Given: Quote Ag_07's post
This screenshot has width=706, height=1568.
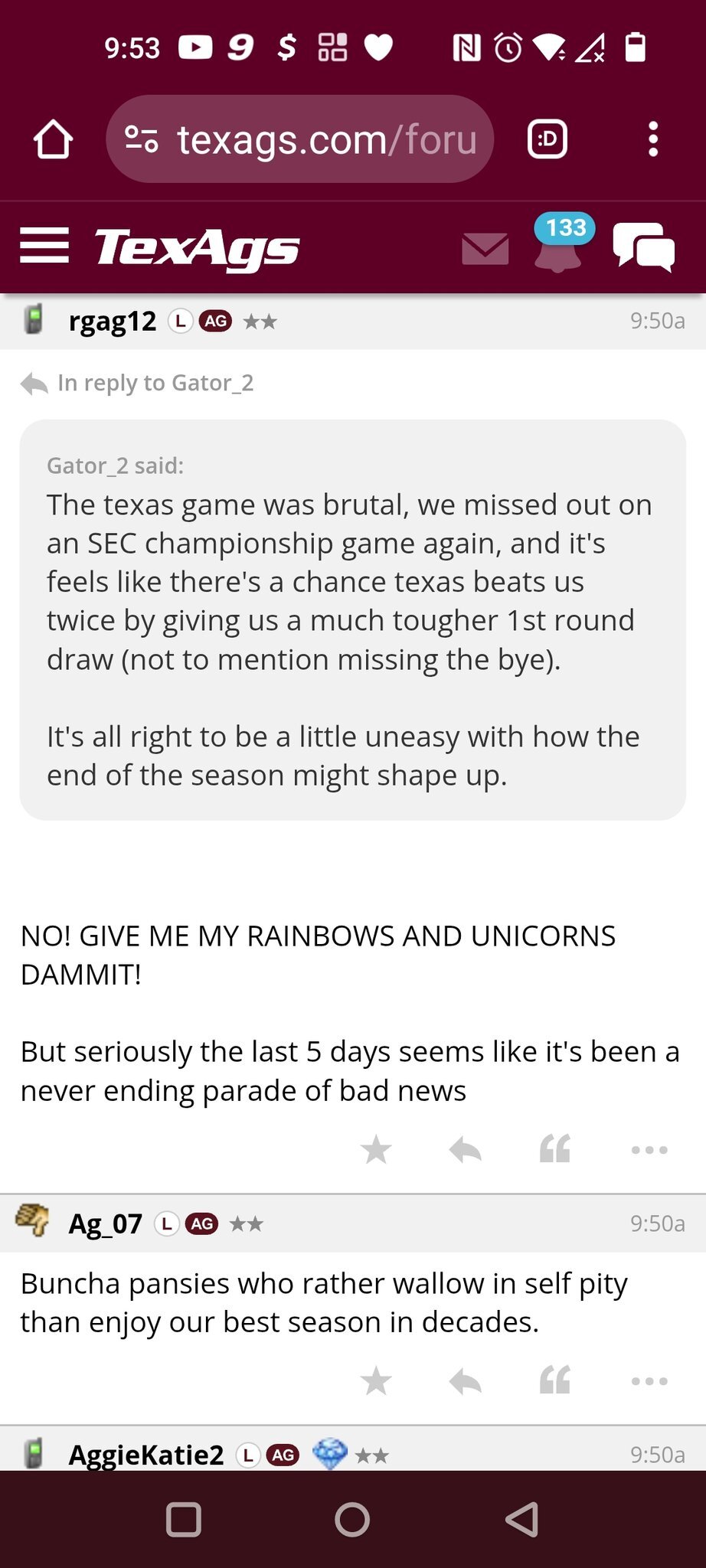Looking at the screenshot, I should tap(554, 1381).
